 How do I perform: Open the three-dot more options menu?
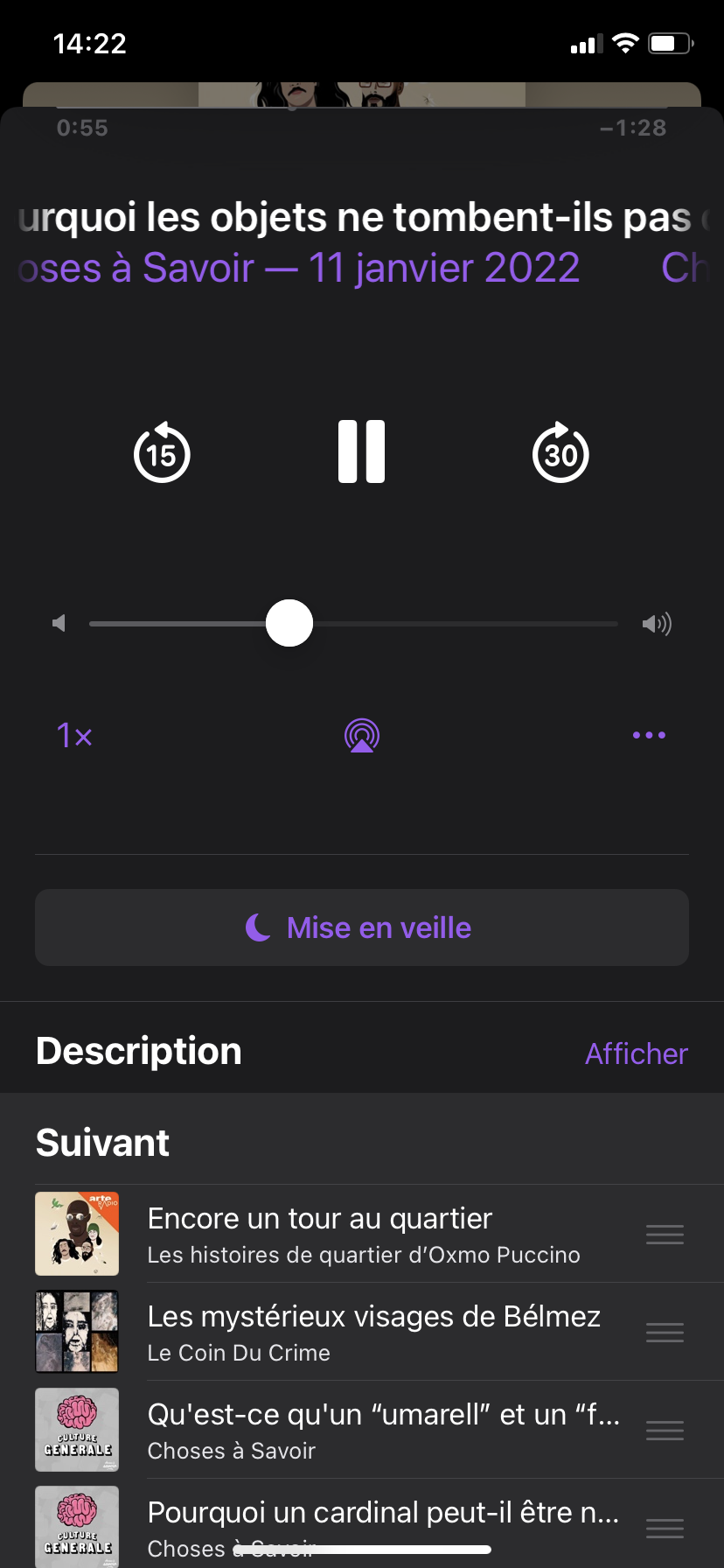(649, 735)
